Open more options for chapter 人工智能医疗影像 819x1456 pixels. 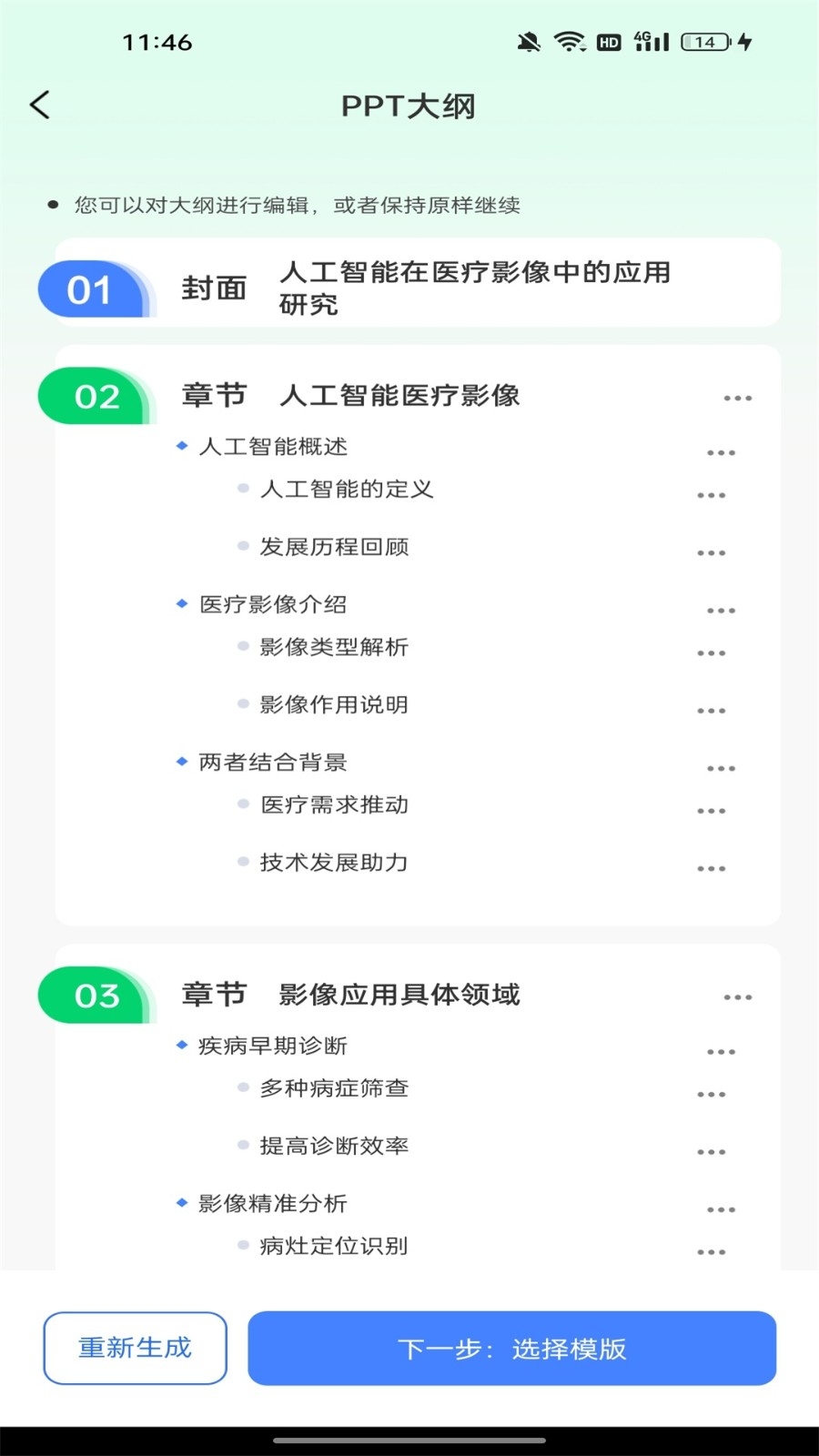738,398
